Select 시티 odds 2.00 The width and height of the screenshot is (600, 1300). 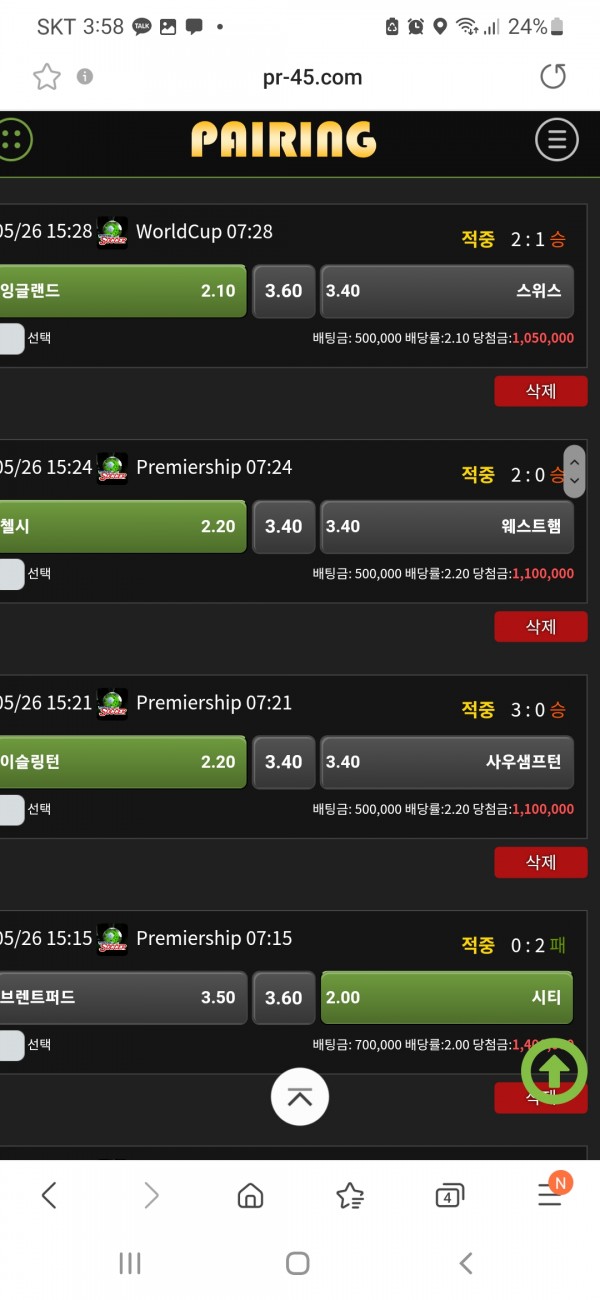click(447, 998)
